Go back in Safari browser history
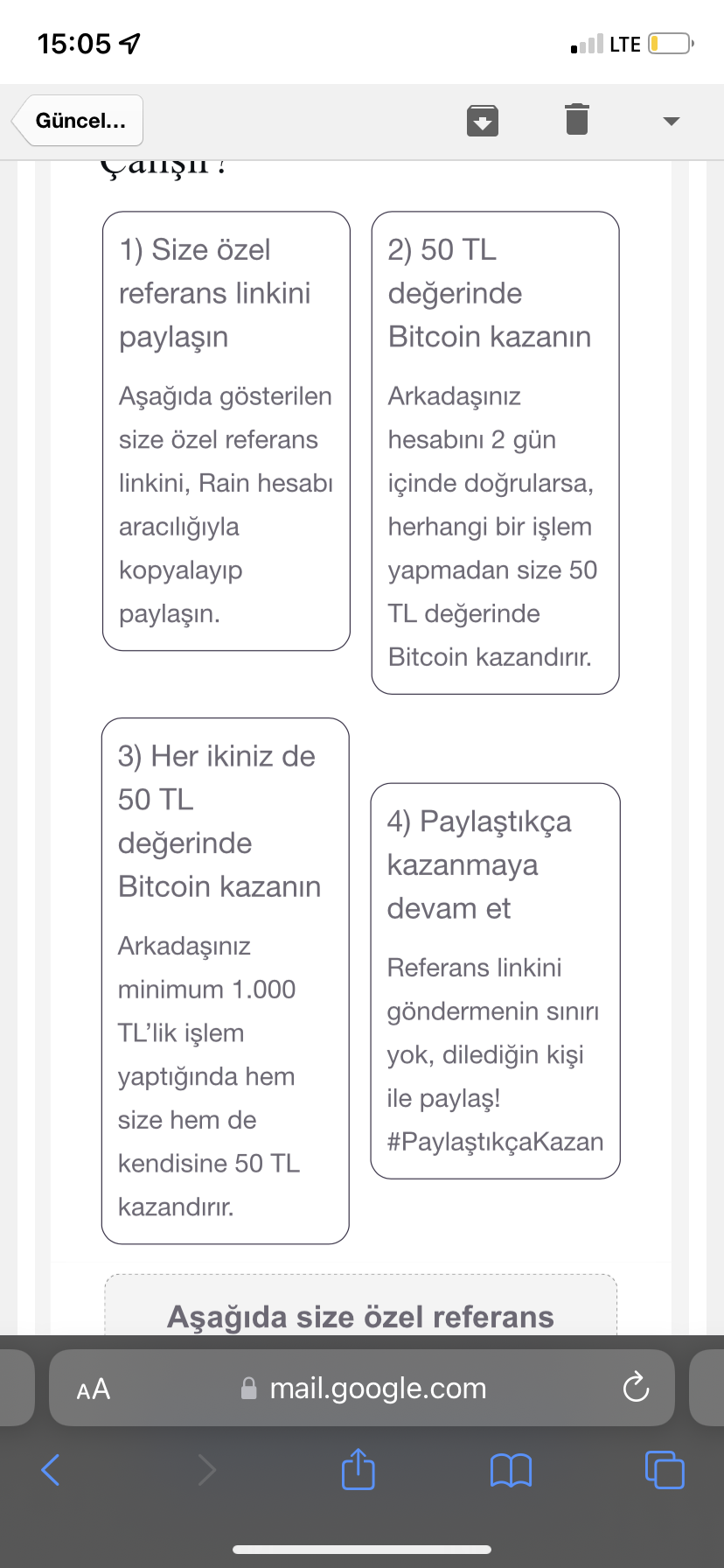 (51, 1470)
